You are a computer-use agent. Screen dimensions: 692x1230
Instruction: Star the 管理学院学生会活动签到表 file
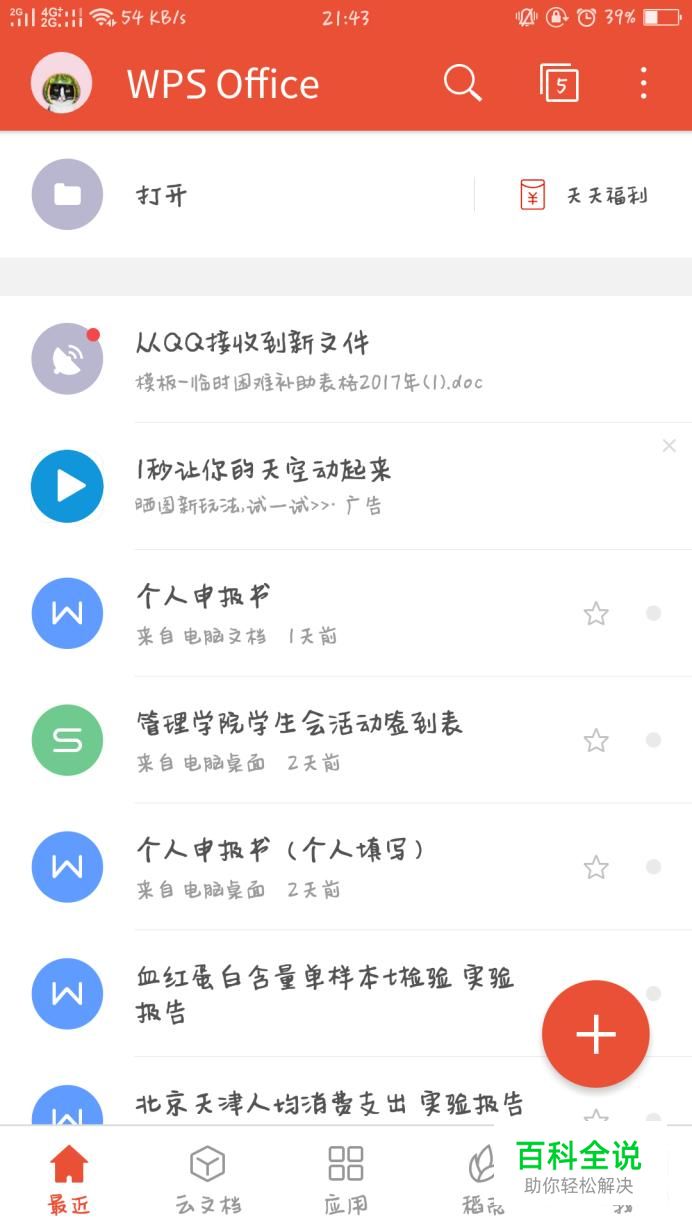596,740
